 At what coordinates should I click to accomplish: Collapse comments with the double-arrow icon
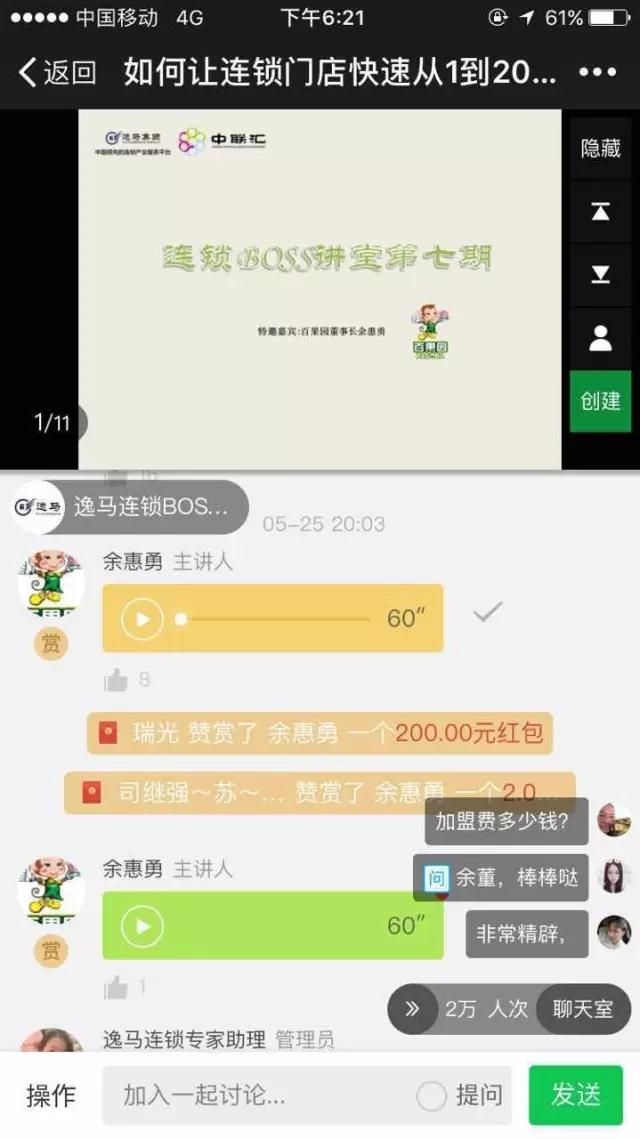coord(412,1009)
